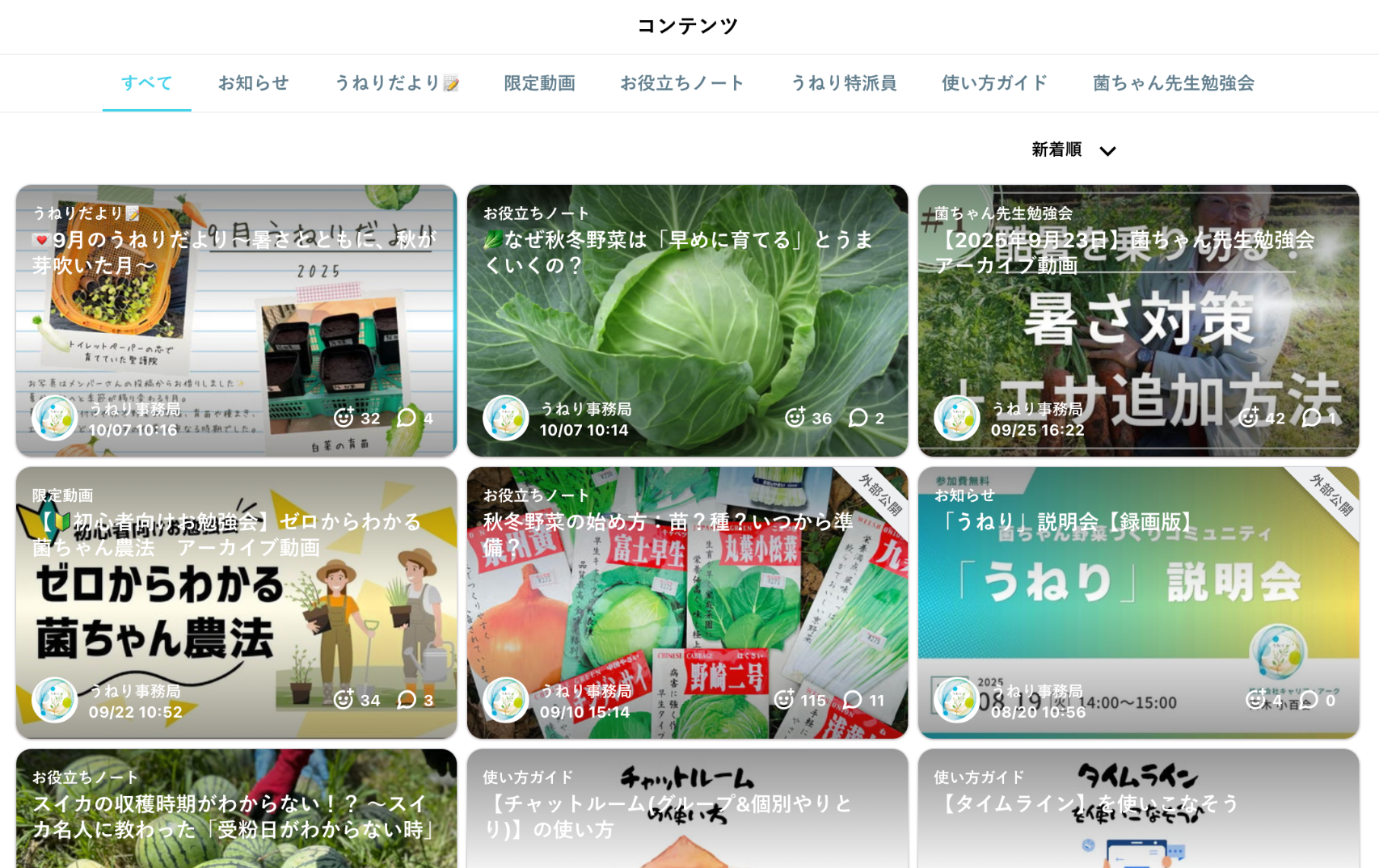This screenshot has width=1379, height=868.
Task: Switch to the うねり特派員 tab
Action: click(x=843, y=83)
